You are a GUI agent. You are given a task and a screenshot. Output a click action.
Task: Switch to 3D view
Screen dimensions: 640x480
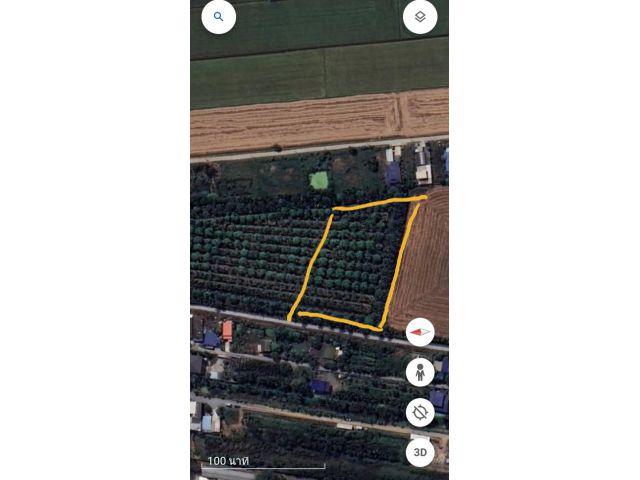click(420, 452)
